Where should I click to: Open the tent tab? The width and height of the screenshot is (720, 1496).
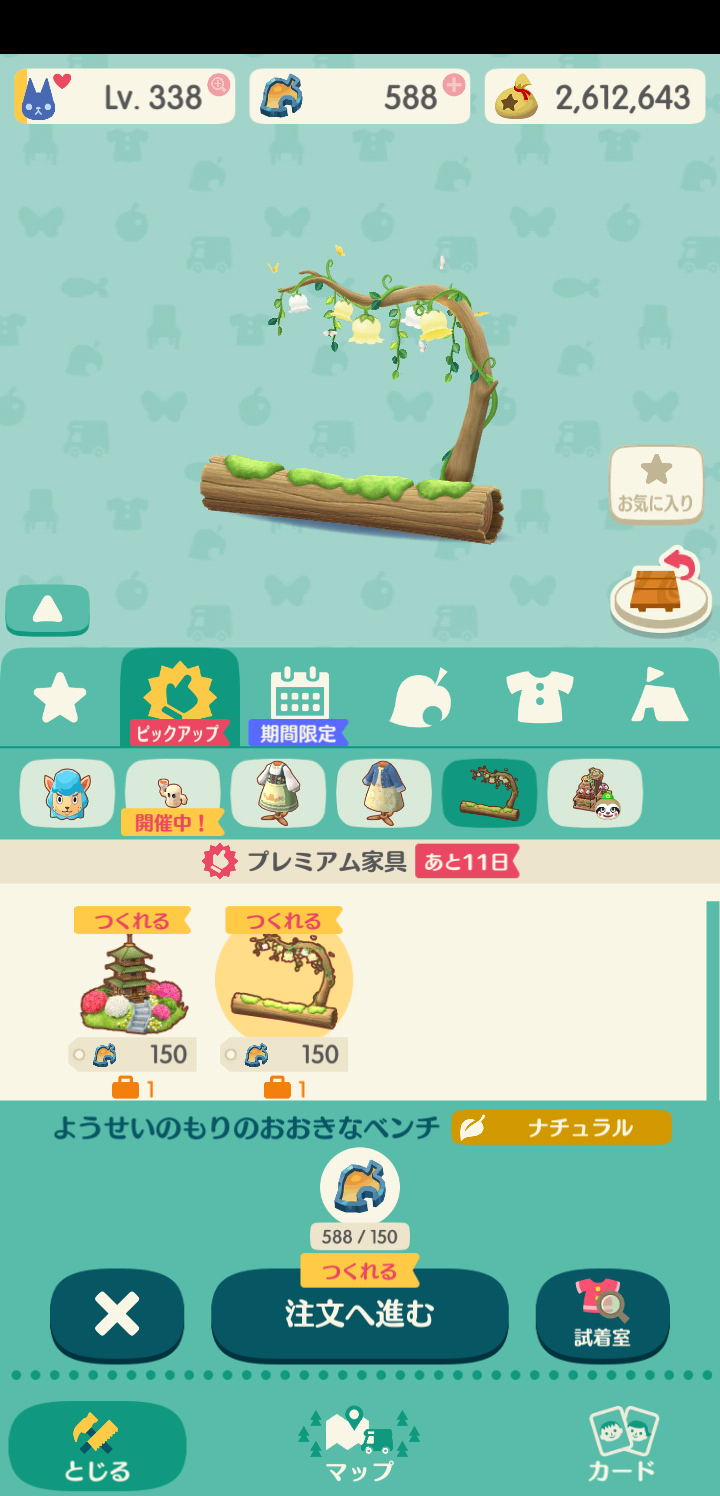(x=659, y=697)
